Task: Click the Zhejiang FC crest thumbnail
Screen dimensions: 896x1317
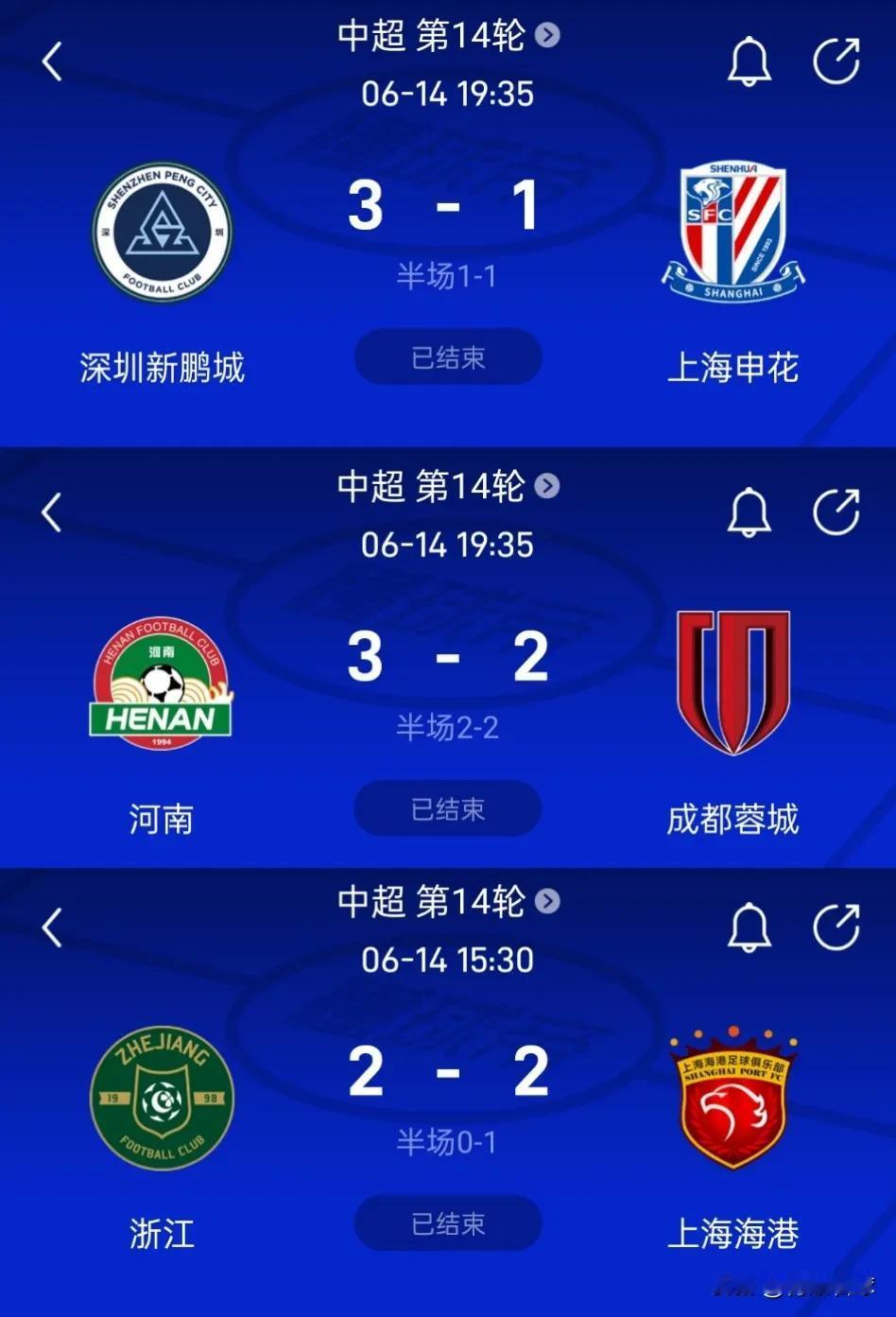Action: point(164,1097)
